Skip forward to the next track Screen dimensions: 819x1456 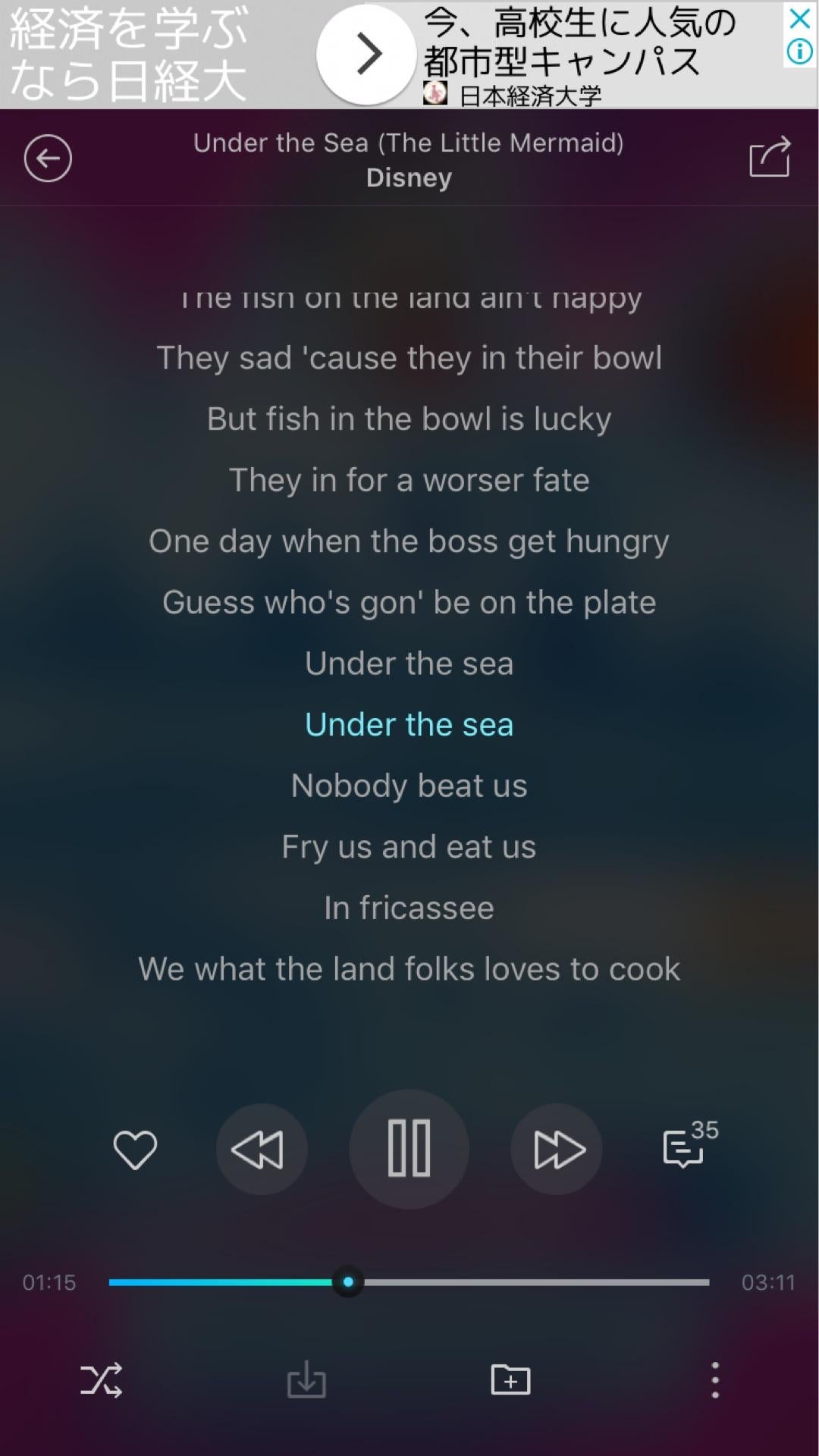tap(557, 1150)
